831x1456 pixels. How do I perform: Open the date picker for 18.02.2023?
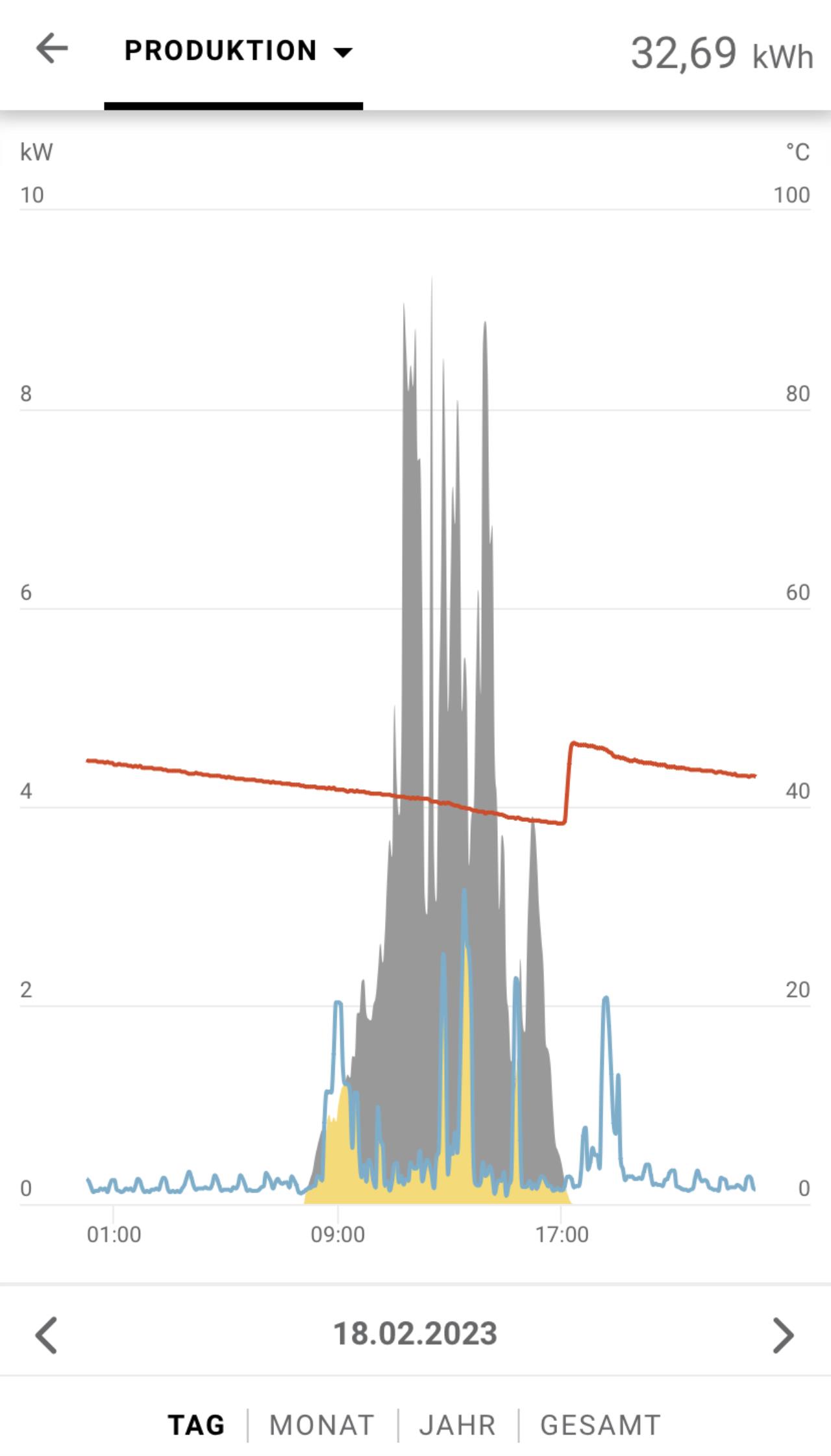(x=415, y=1334)
